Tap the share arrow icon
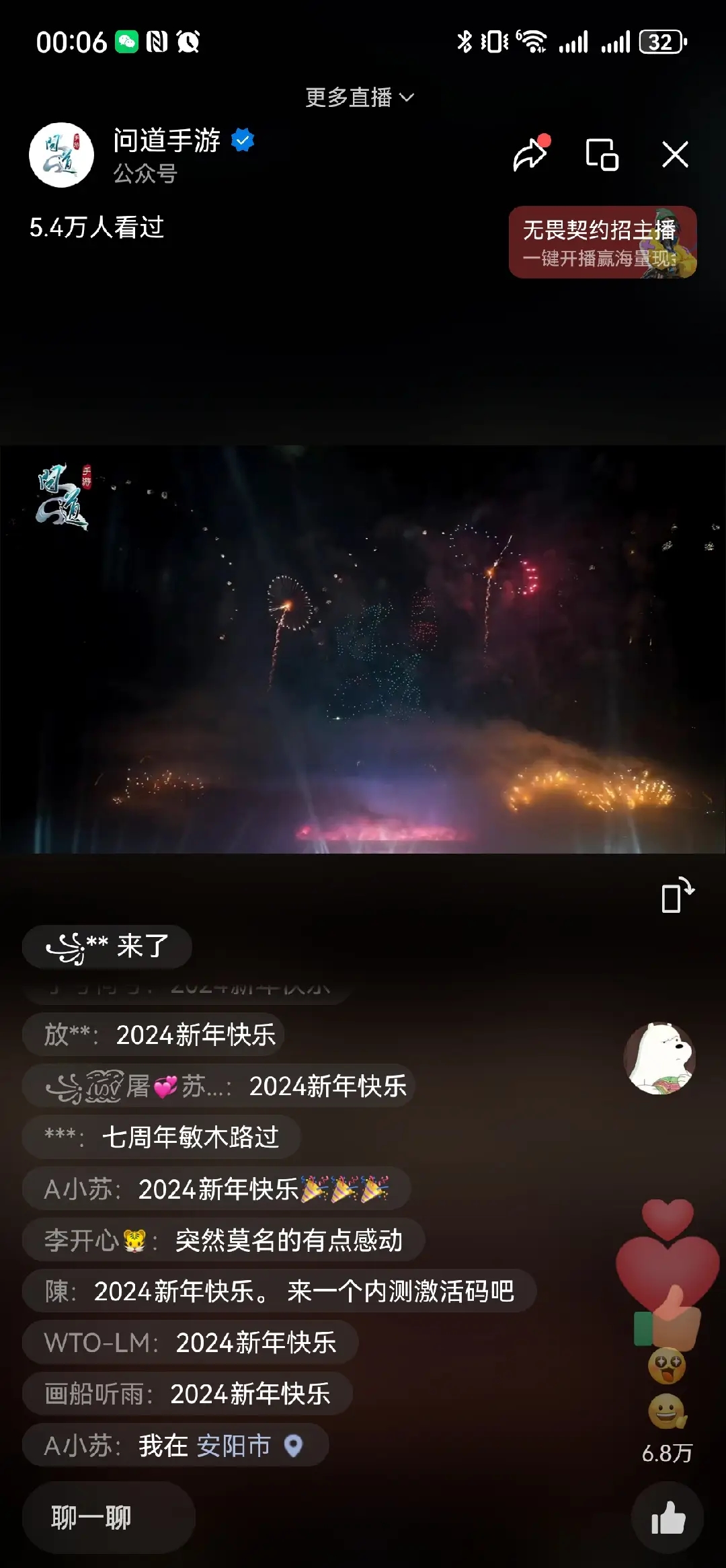The width and height of the screenshot is (726, 1568). tap(530, 155)
